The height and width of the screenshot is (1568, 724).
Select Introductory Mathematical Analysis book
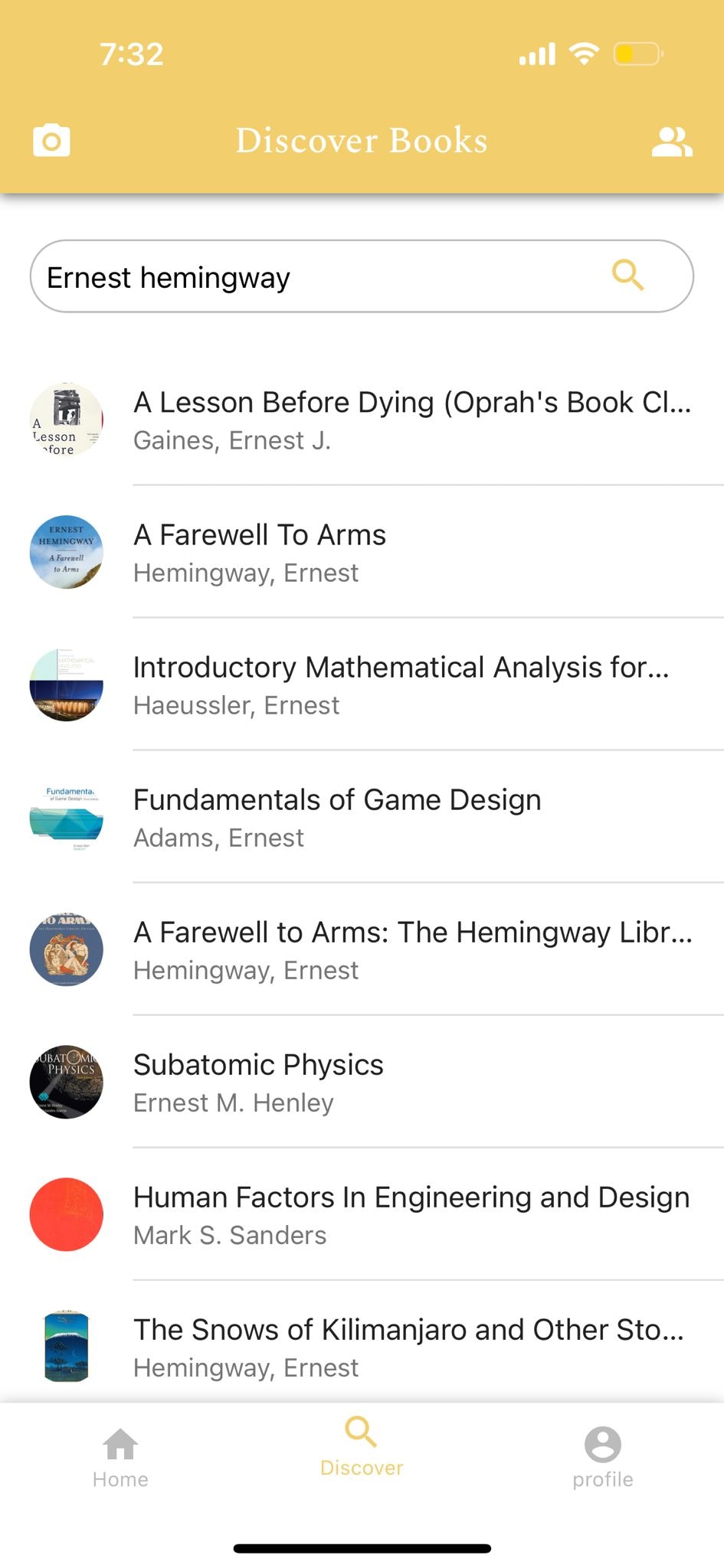[x=401, y=684]
